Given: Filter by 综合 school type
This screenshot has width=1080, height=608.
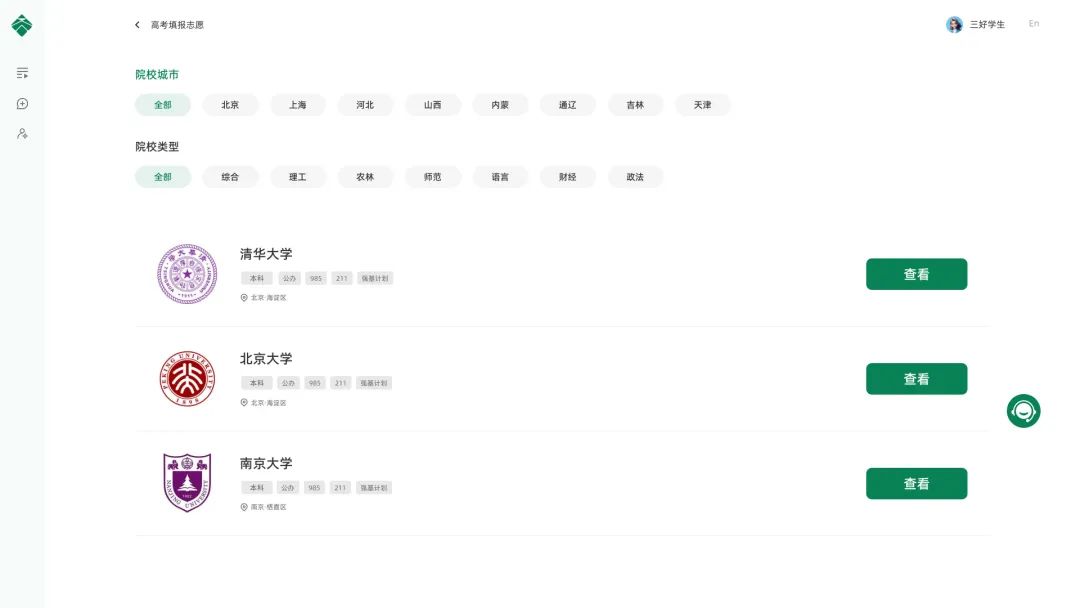Looking at the screenshot, I should (230, 177).
